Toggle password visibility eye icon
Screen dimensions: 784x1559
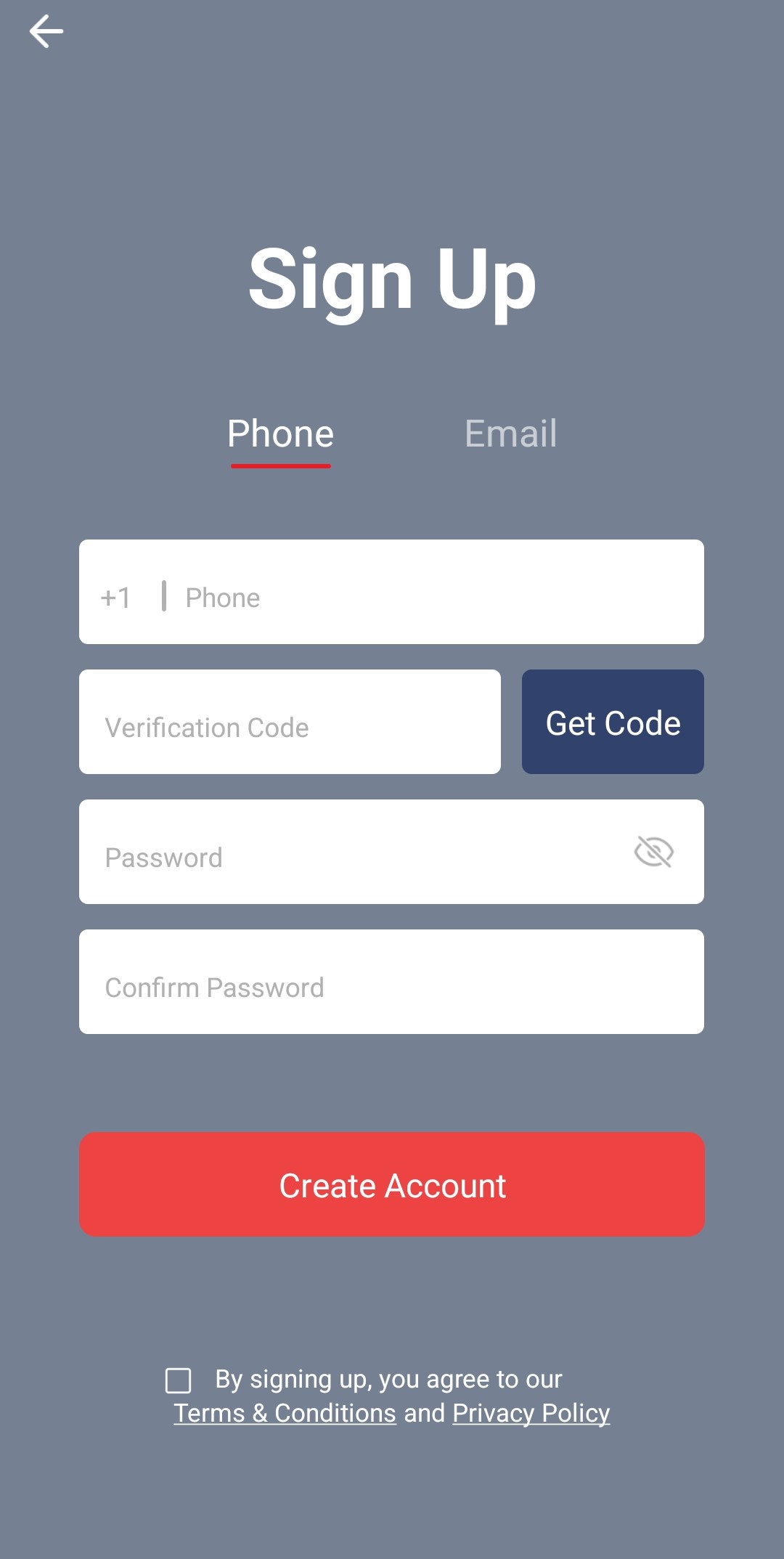(x=654, y=852)
